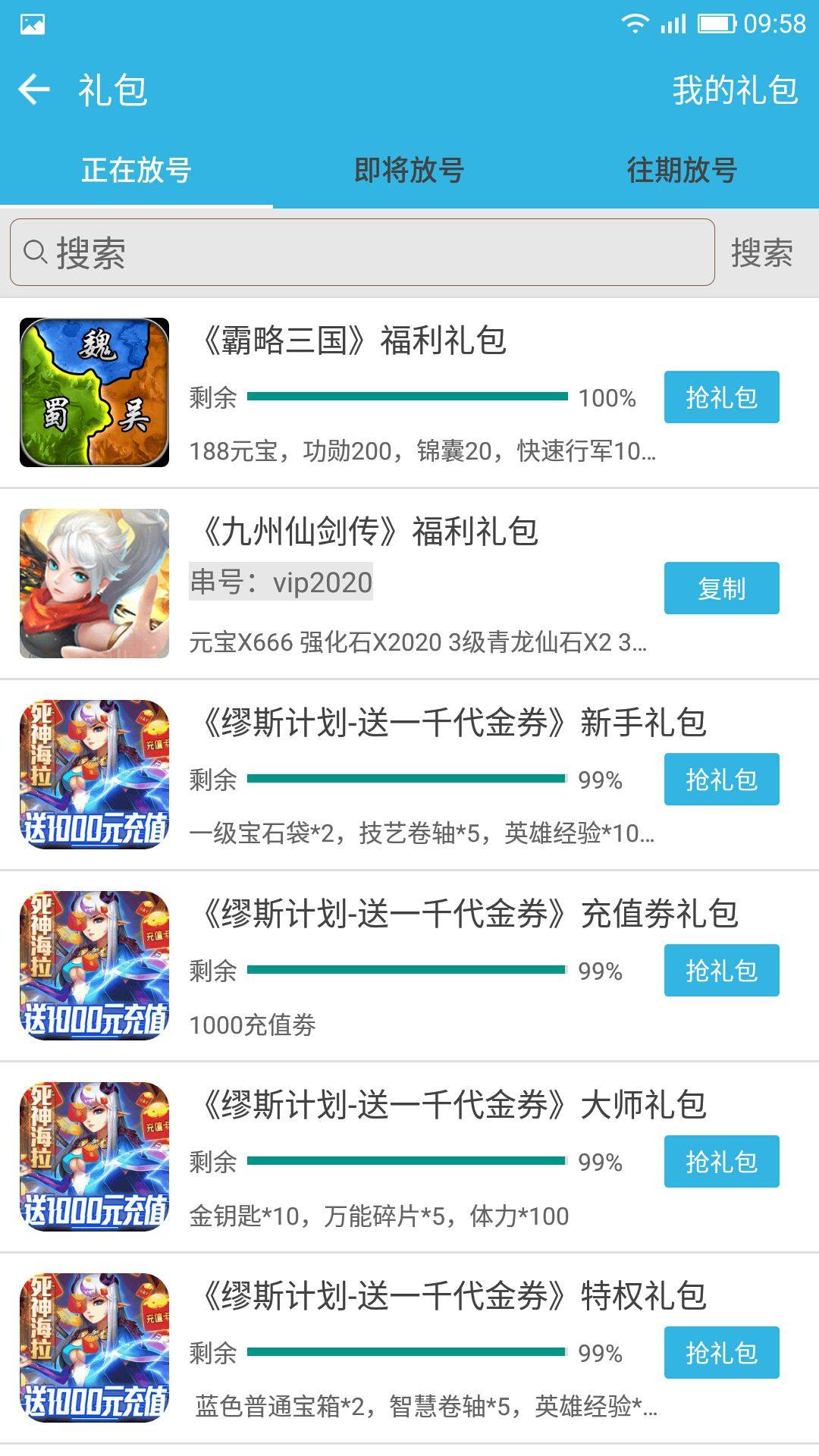
Task: Copy the 九州仙剑传 gift code
Action: 721,588
